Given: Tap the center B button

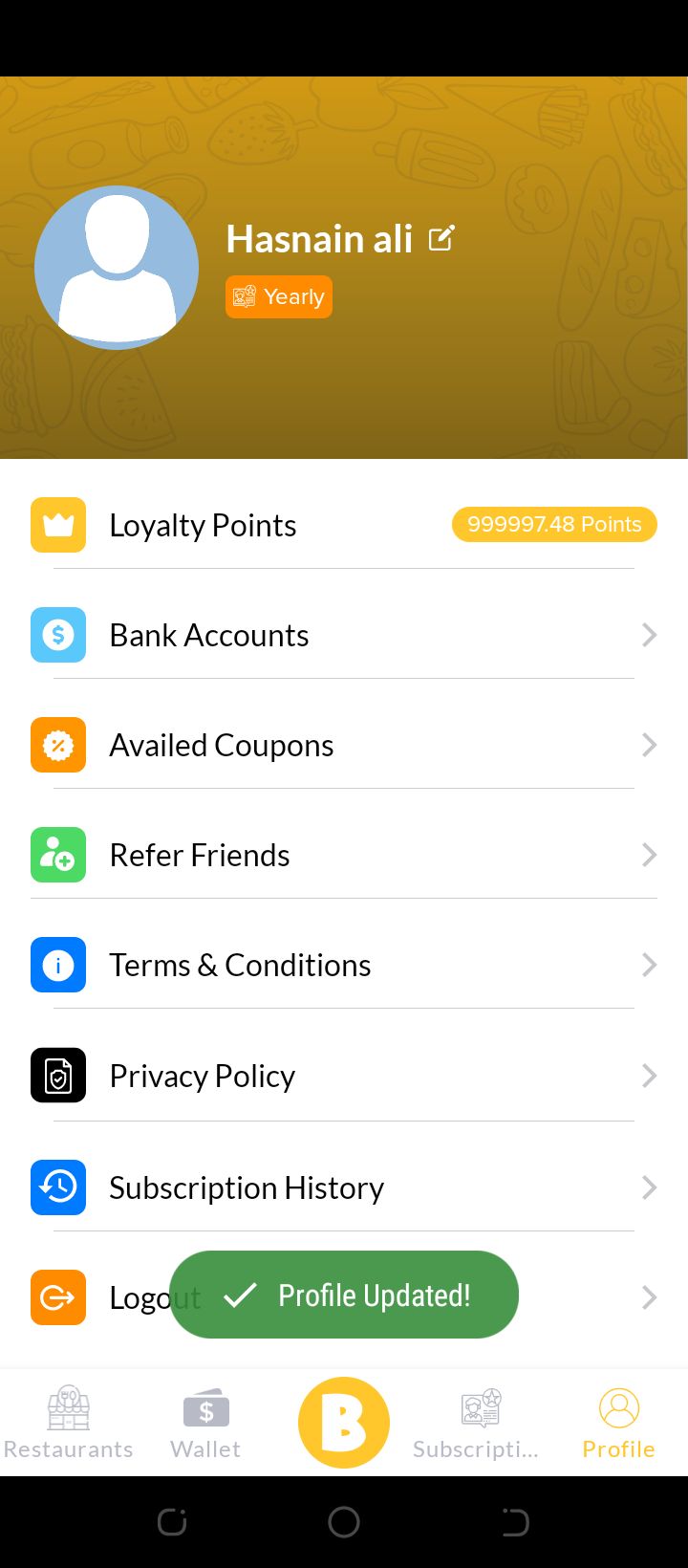Looking at the screenshot, I should coord(344,1423).
